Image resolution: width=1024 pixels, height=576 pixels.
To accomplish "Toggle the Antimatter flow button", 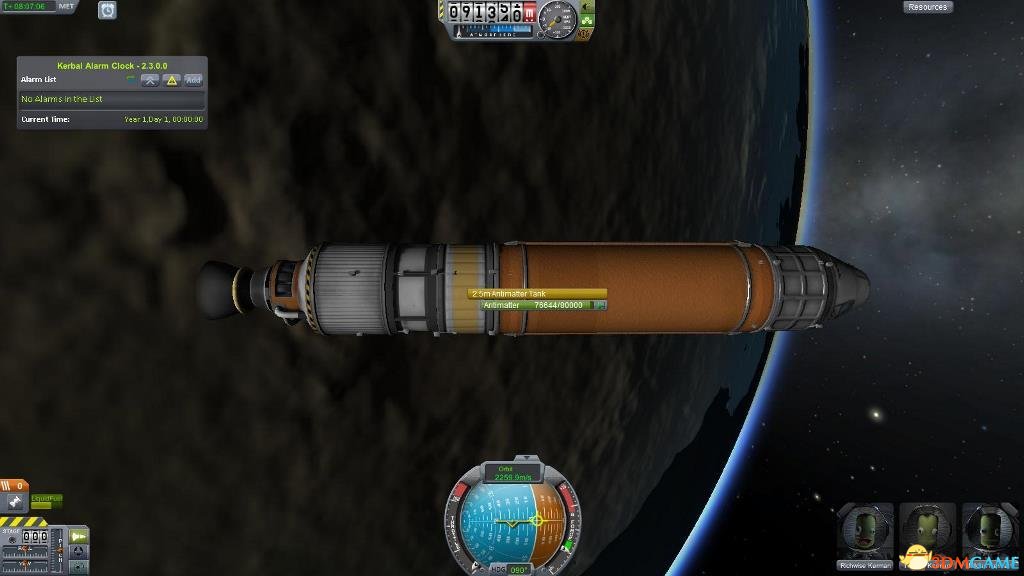I will (x=600, y=305).
